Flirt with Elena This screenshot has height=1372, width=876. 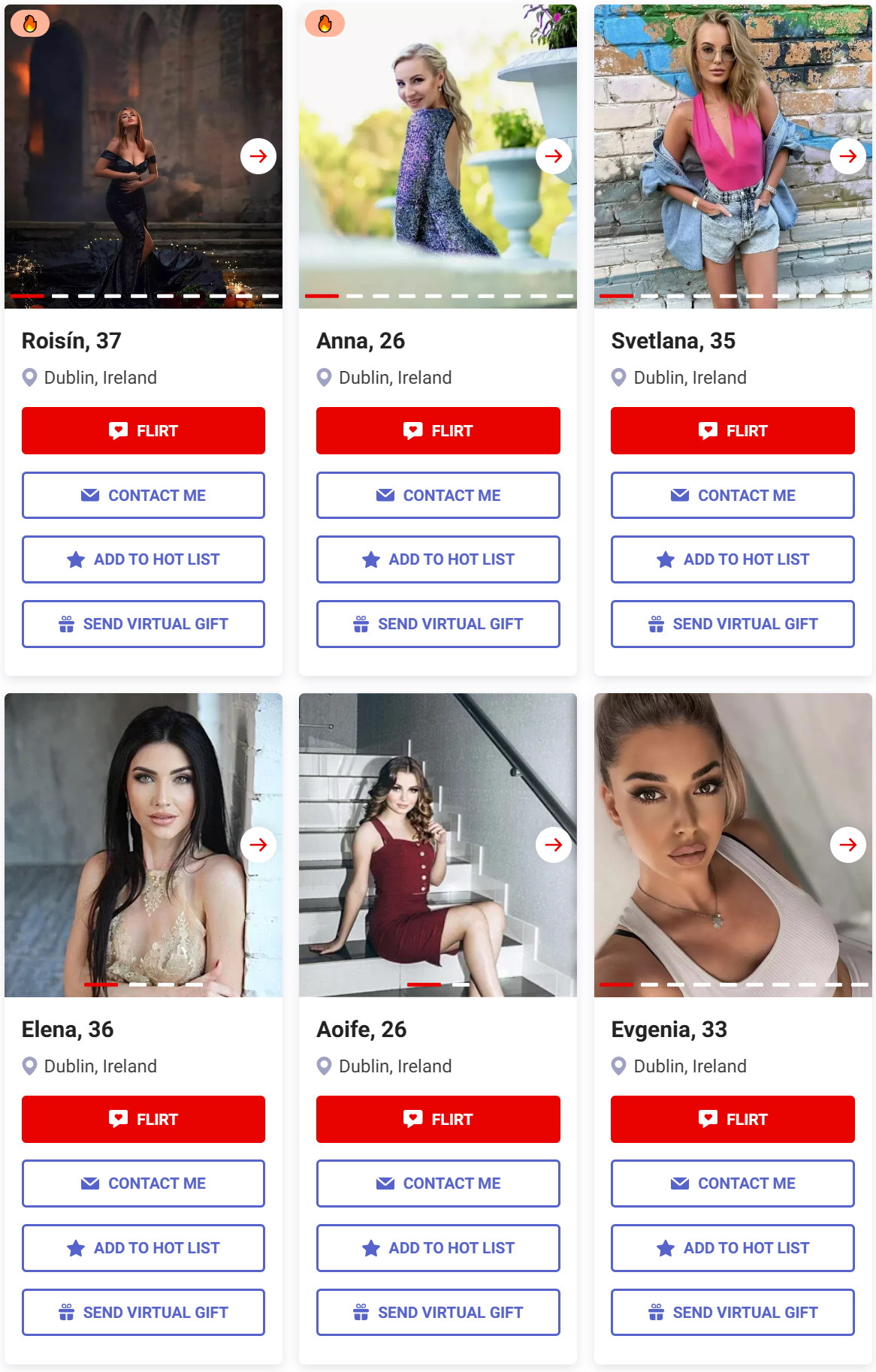coord(143,1120)
